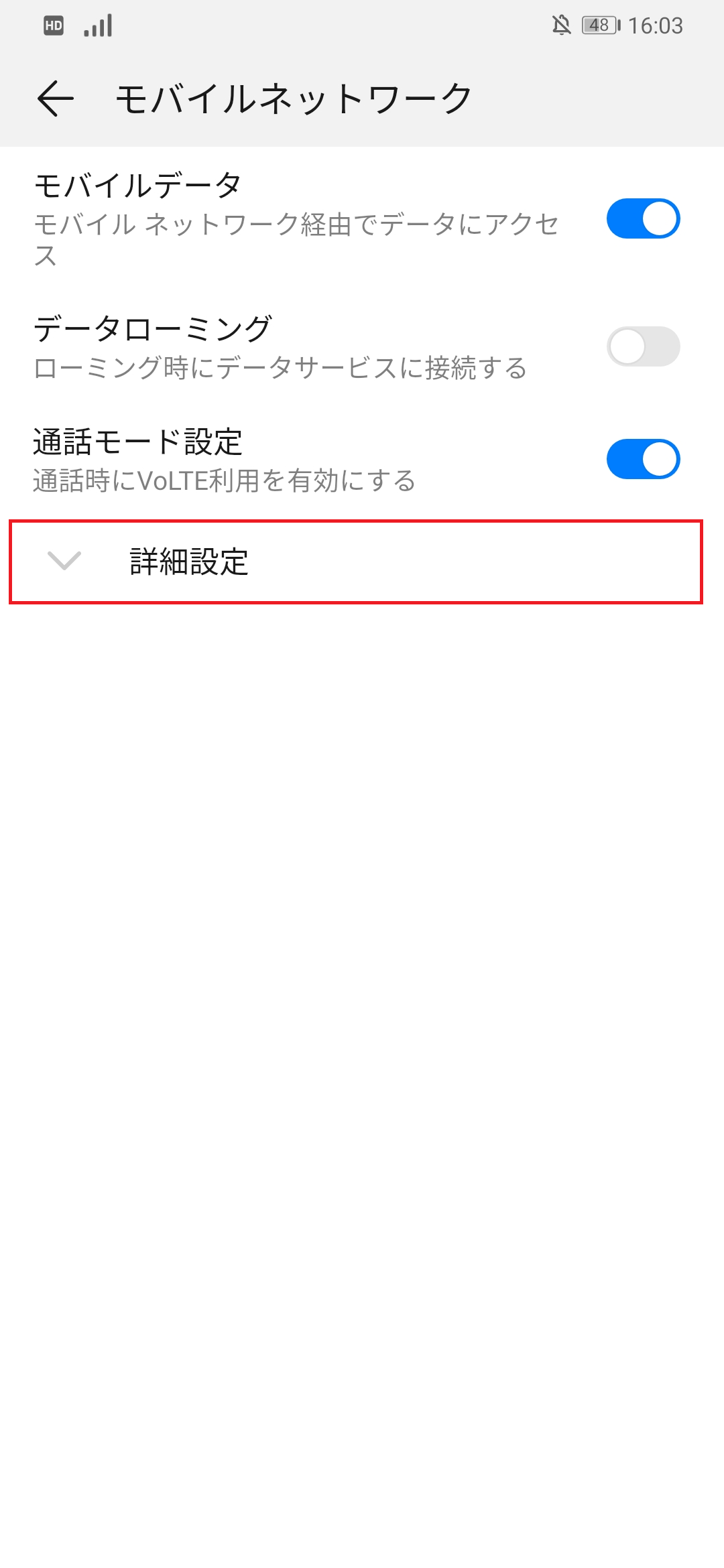Disable VoLTE in 通話モード設定

643,459
